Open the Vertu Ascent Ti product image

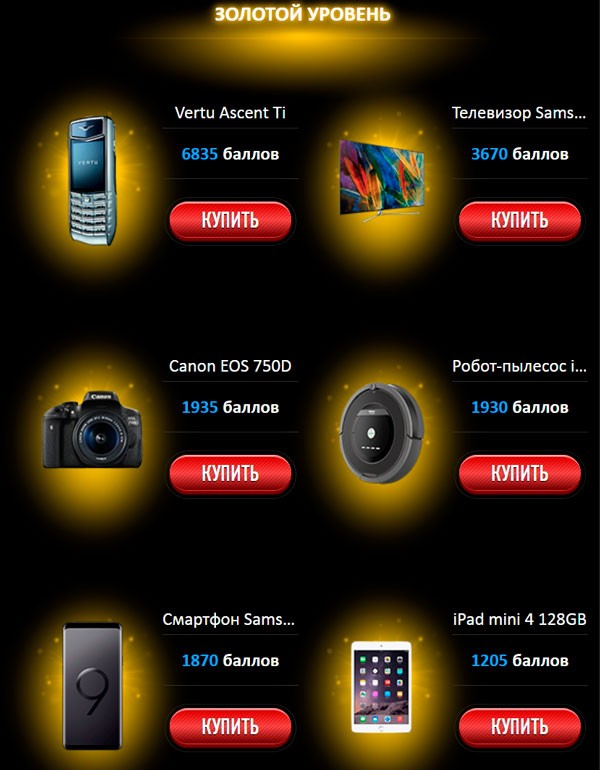tap(92, 182)
